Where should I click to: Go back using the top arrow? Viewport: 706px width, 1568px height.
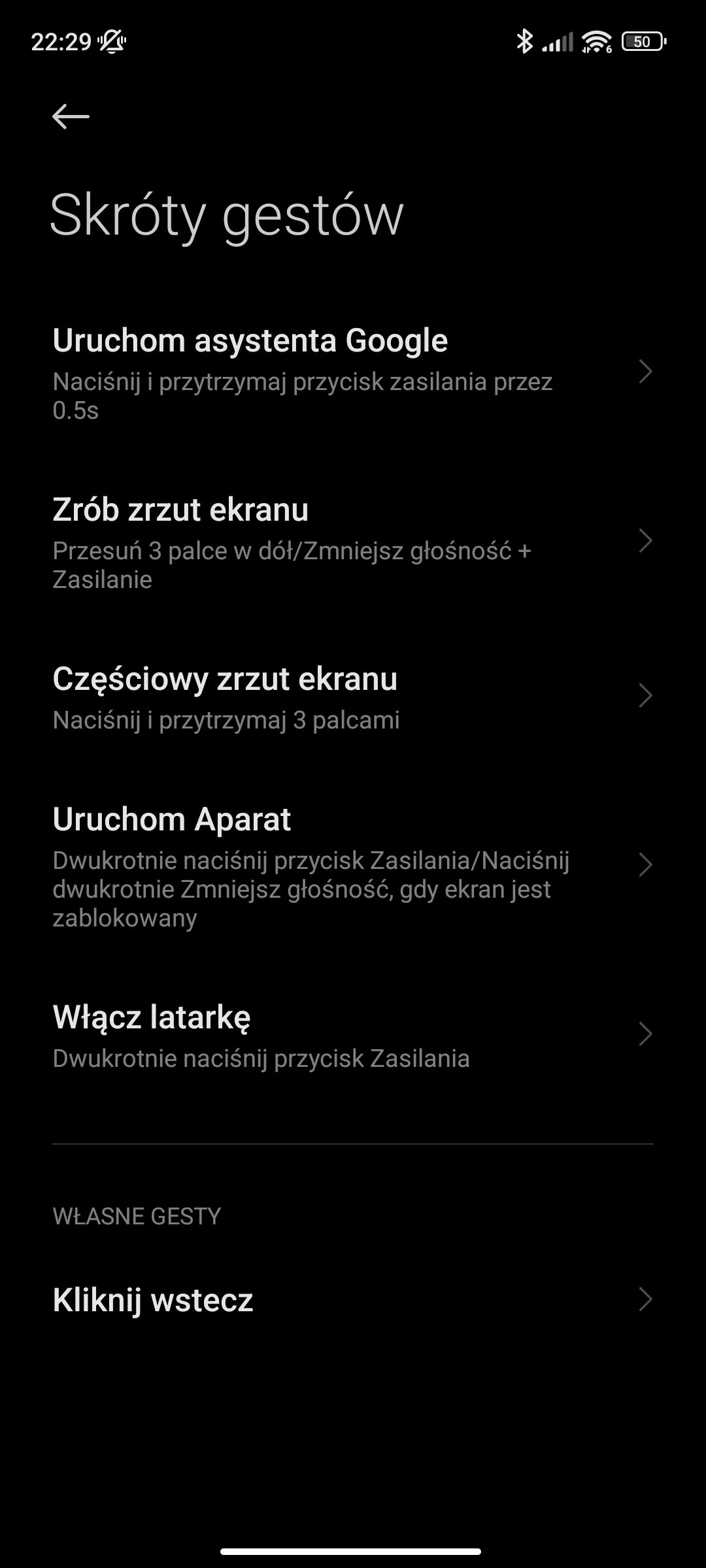(x=71, y=117)
